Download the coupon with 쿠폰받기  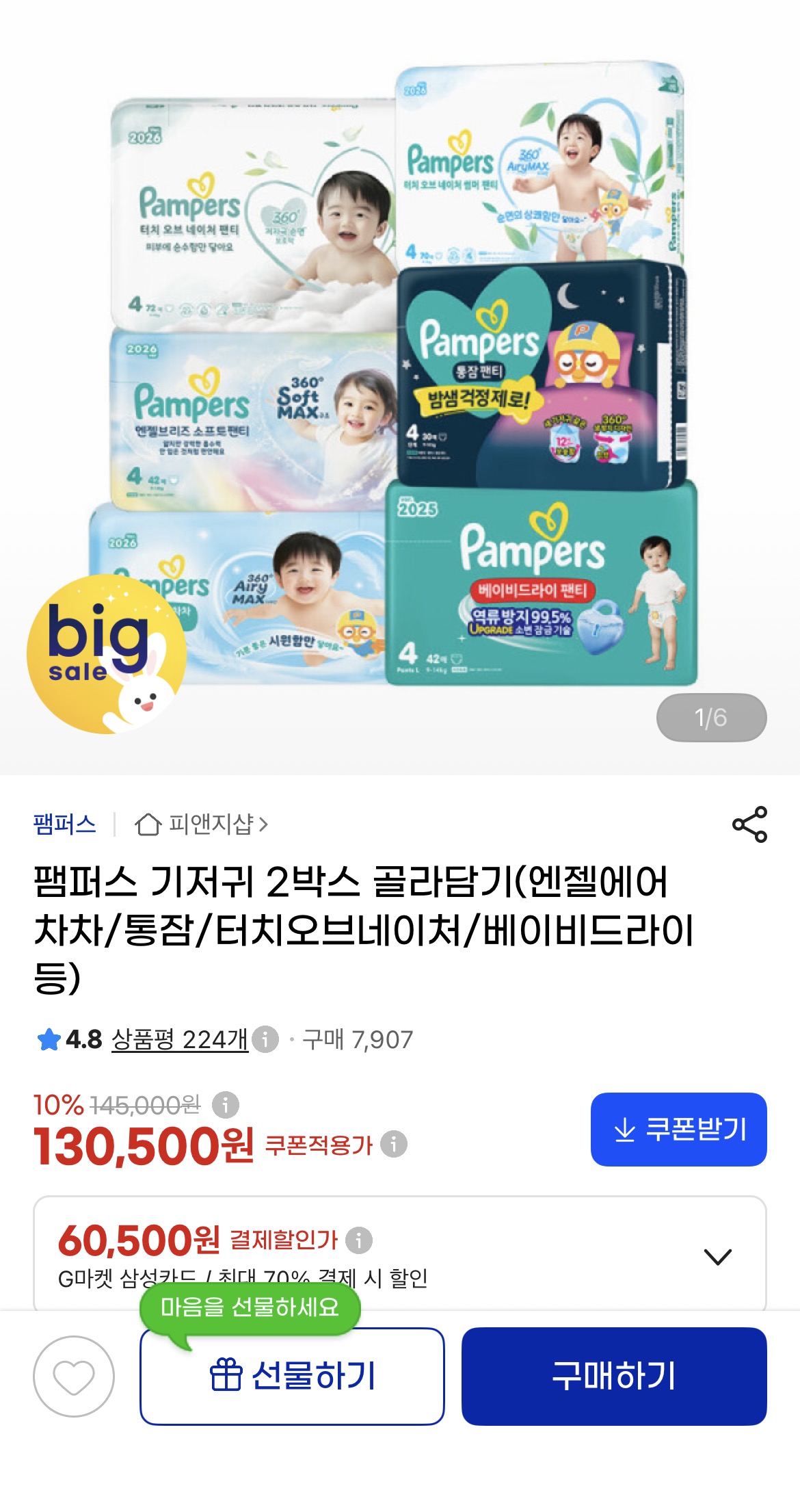[678, 1130]
